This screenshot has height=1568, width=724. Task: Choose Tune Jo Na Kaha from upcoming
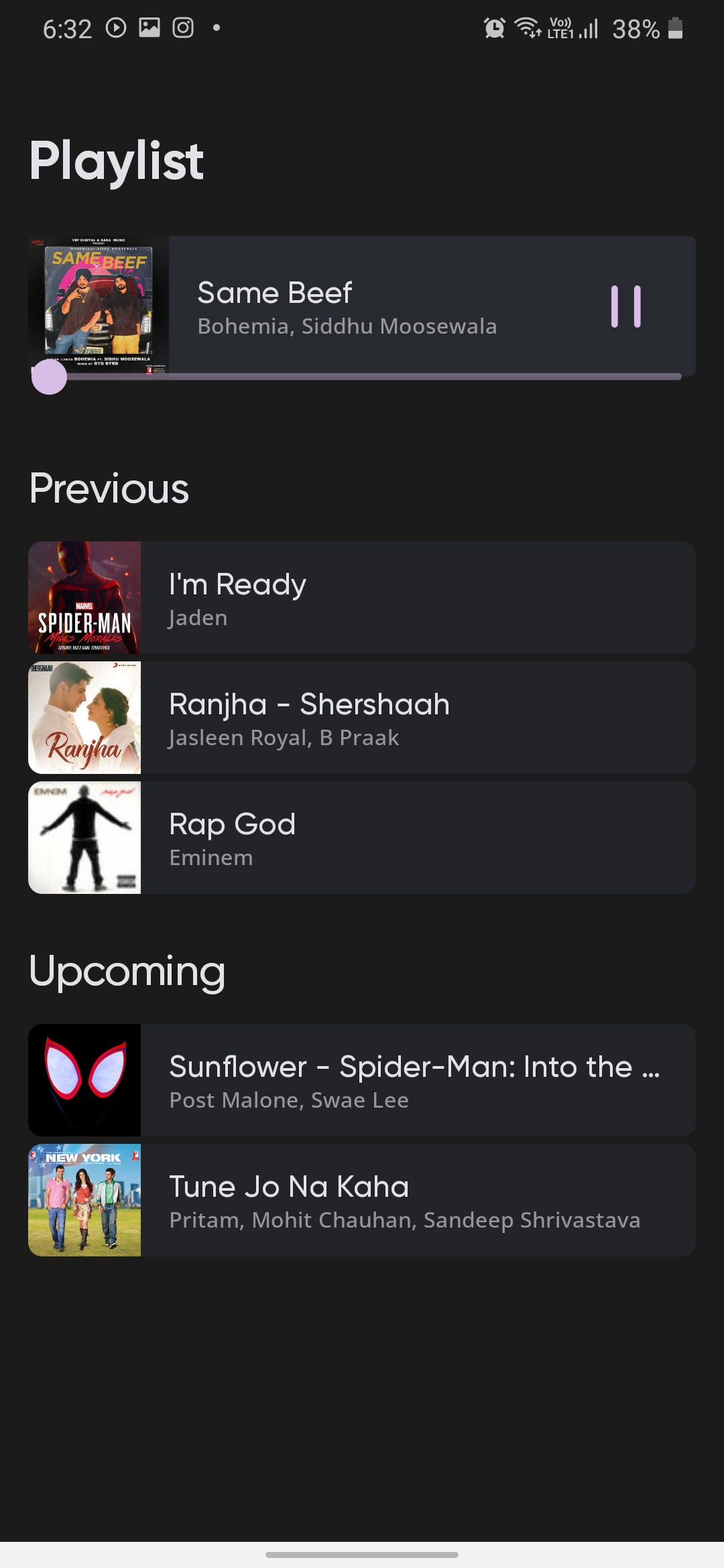pyautogui.click(x=362, y=1200)
